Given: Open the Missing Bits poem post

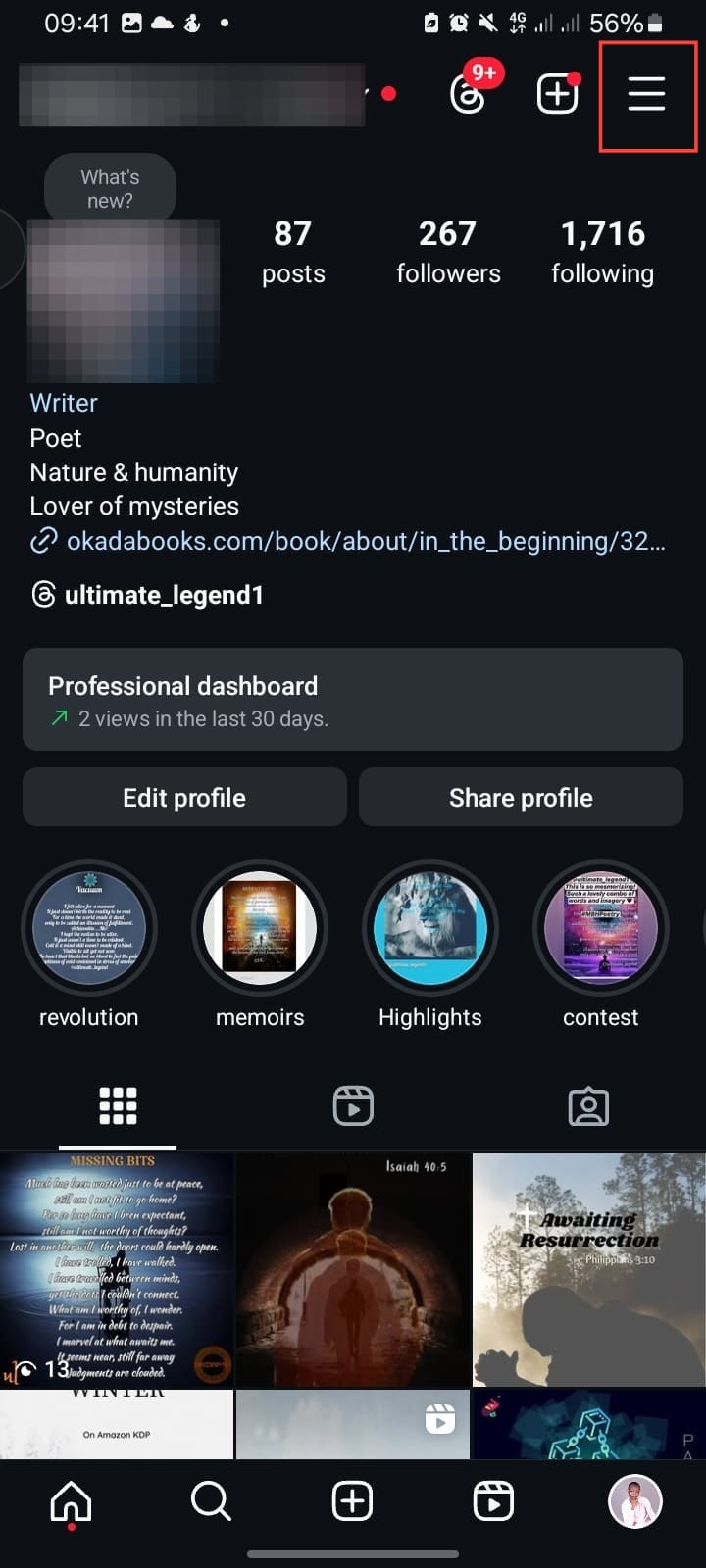Looking at the screenshot, I should tap(117, 1269).
